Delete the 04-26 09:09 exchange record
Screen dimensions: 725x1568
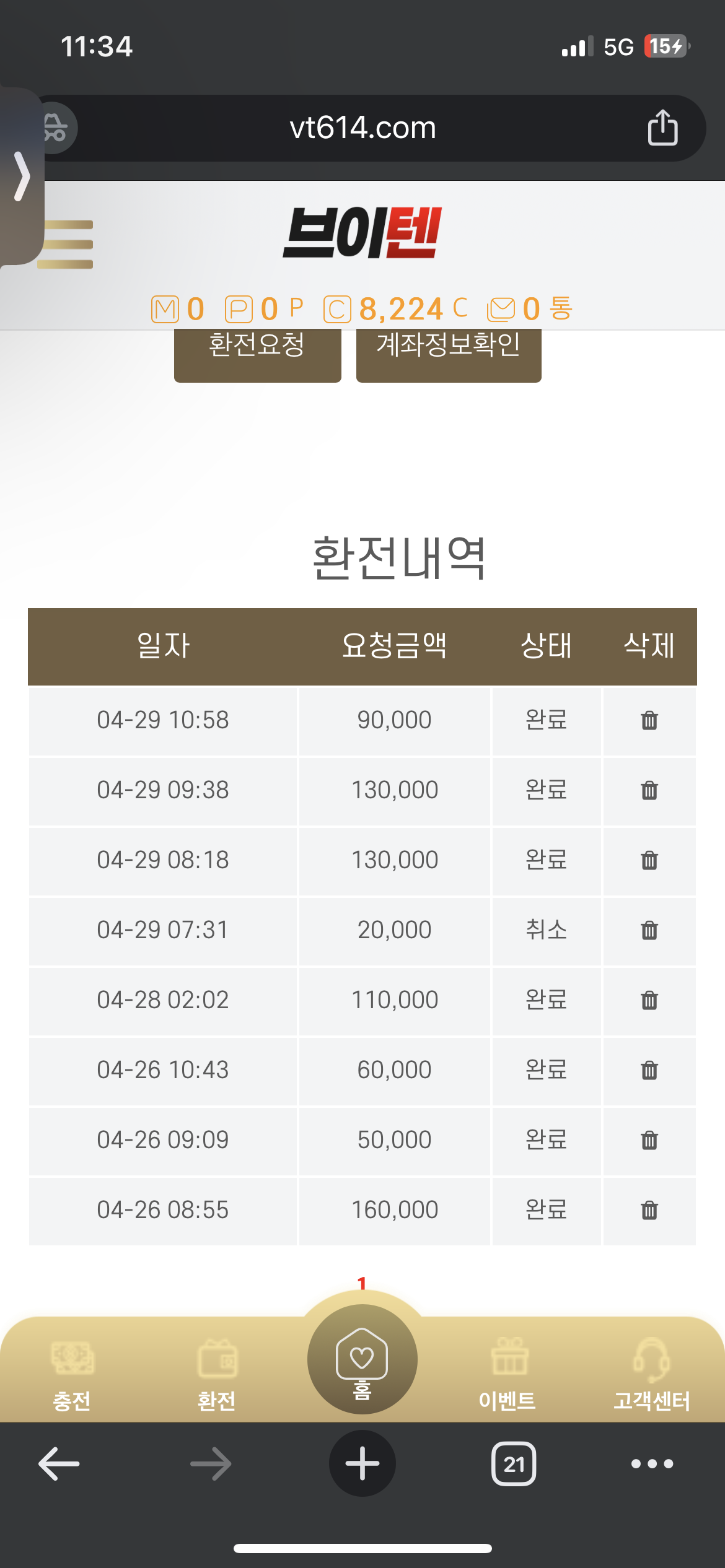[x=649, y=1140]
